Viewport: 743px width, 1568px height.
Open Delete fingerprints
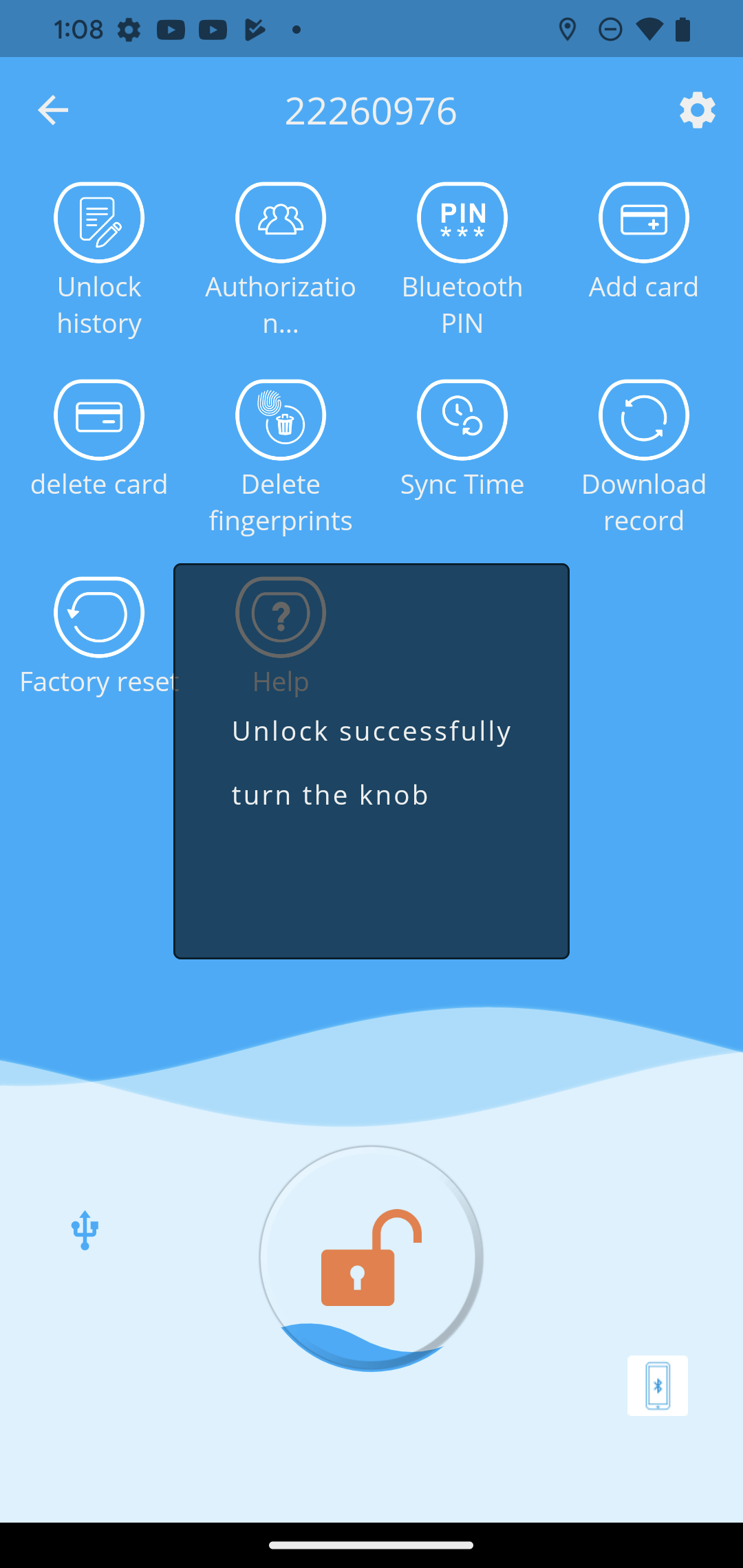(281, 420)
